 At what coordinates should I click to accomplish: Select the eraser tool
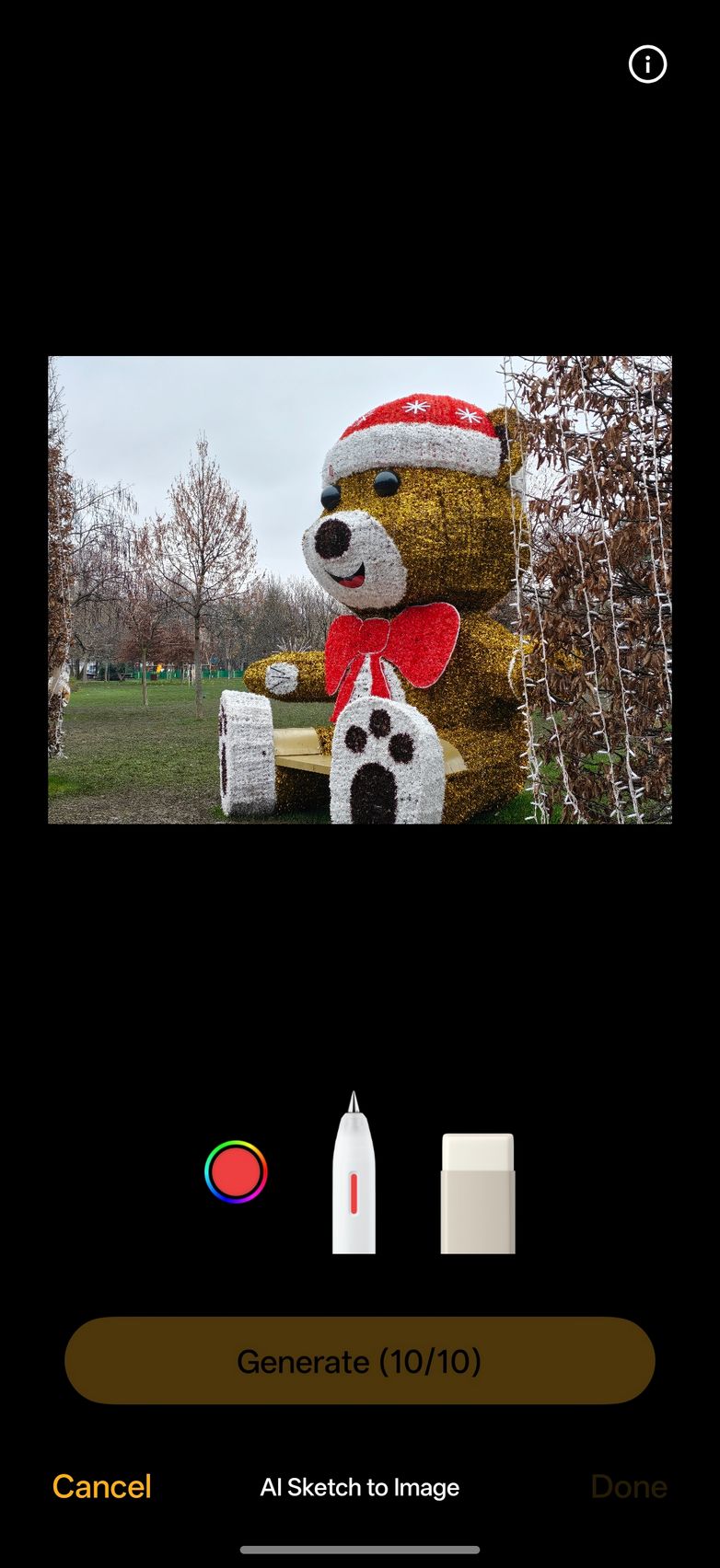click(x=477, y=1193)
